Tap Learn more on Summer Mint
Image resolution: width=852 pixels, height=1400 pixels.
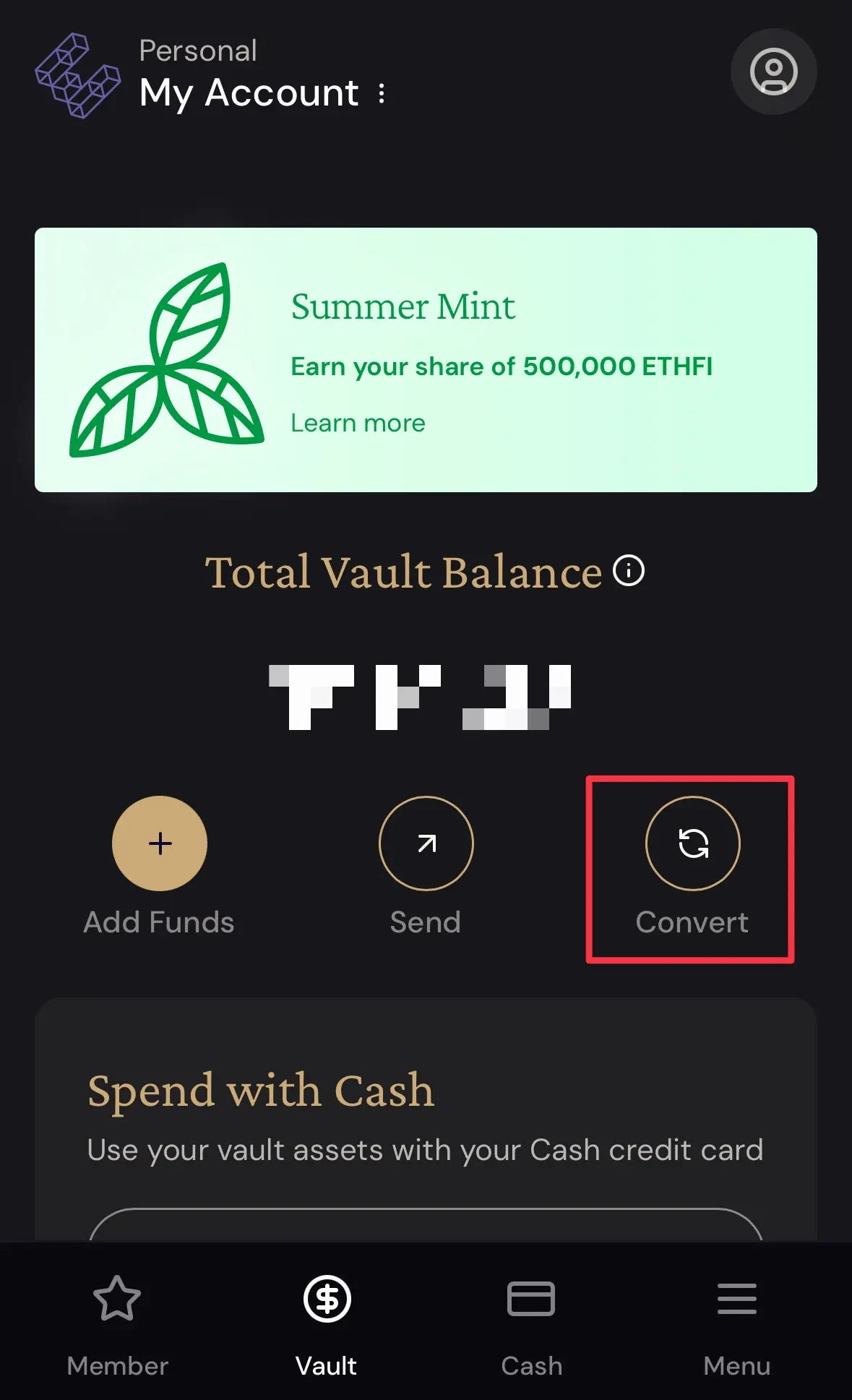[358, 423]
